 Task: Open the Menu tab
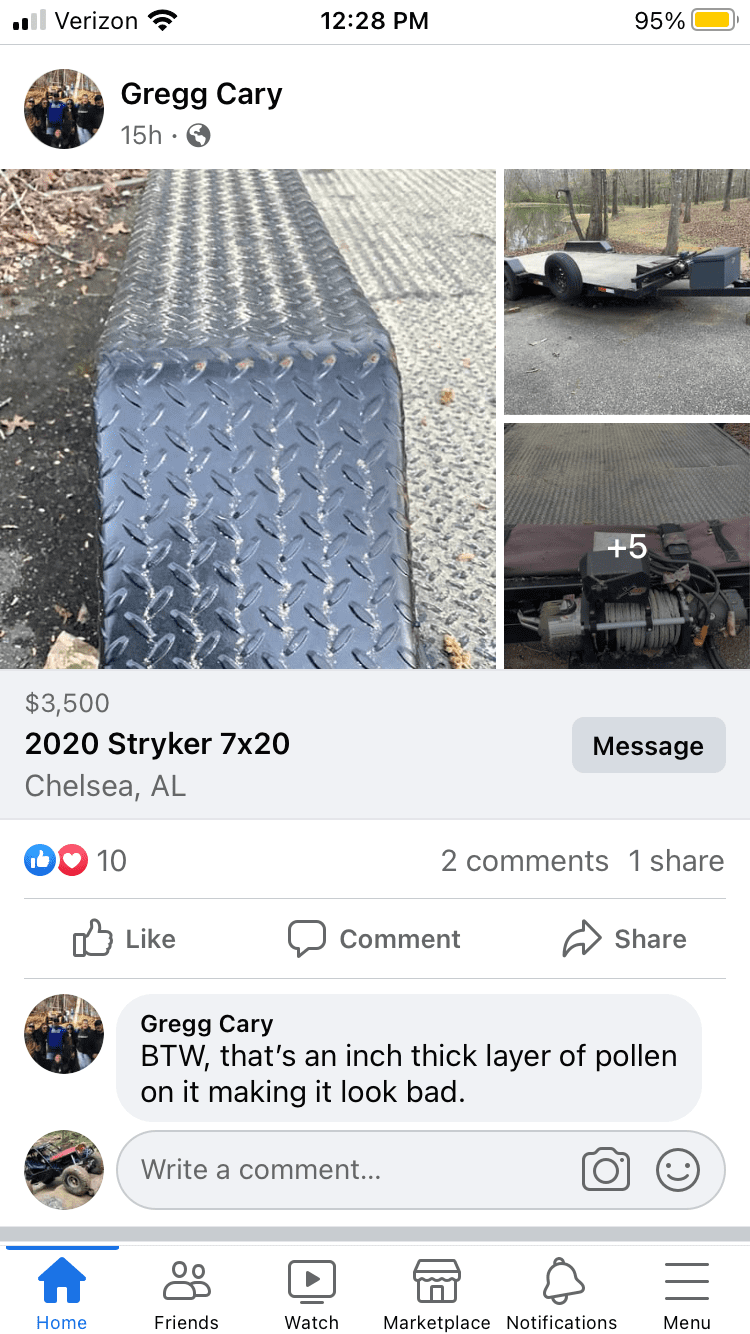(687, 1295)
